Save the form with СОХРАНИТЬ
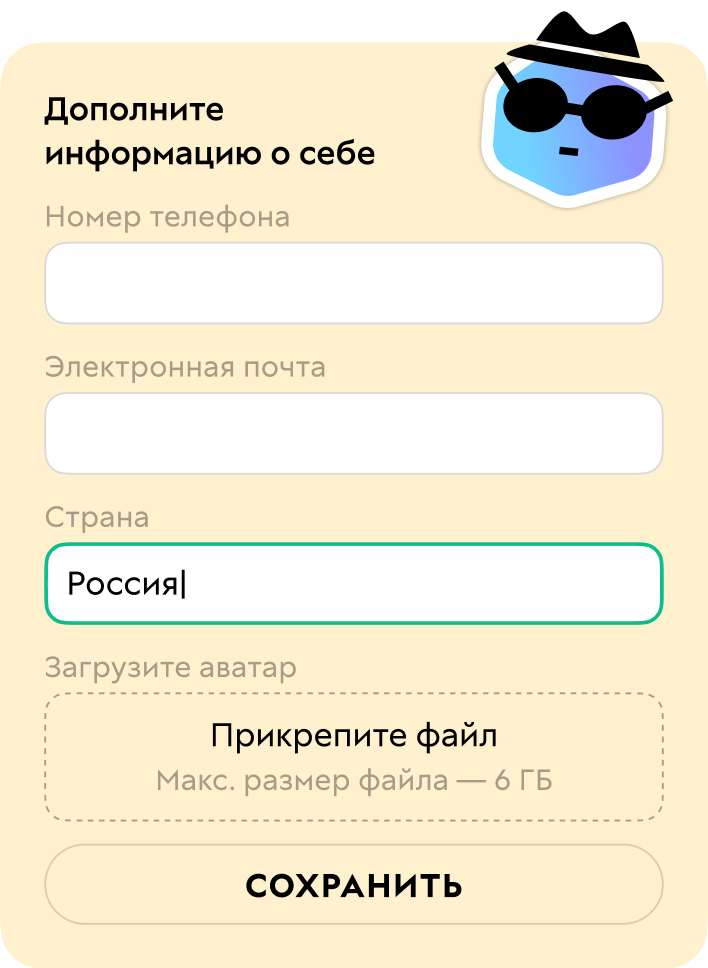708x968 pixels. tap(353, 885)
